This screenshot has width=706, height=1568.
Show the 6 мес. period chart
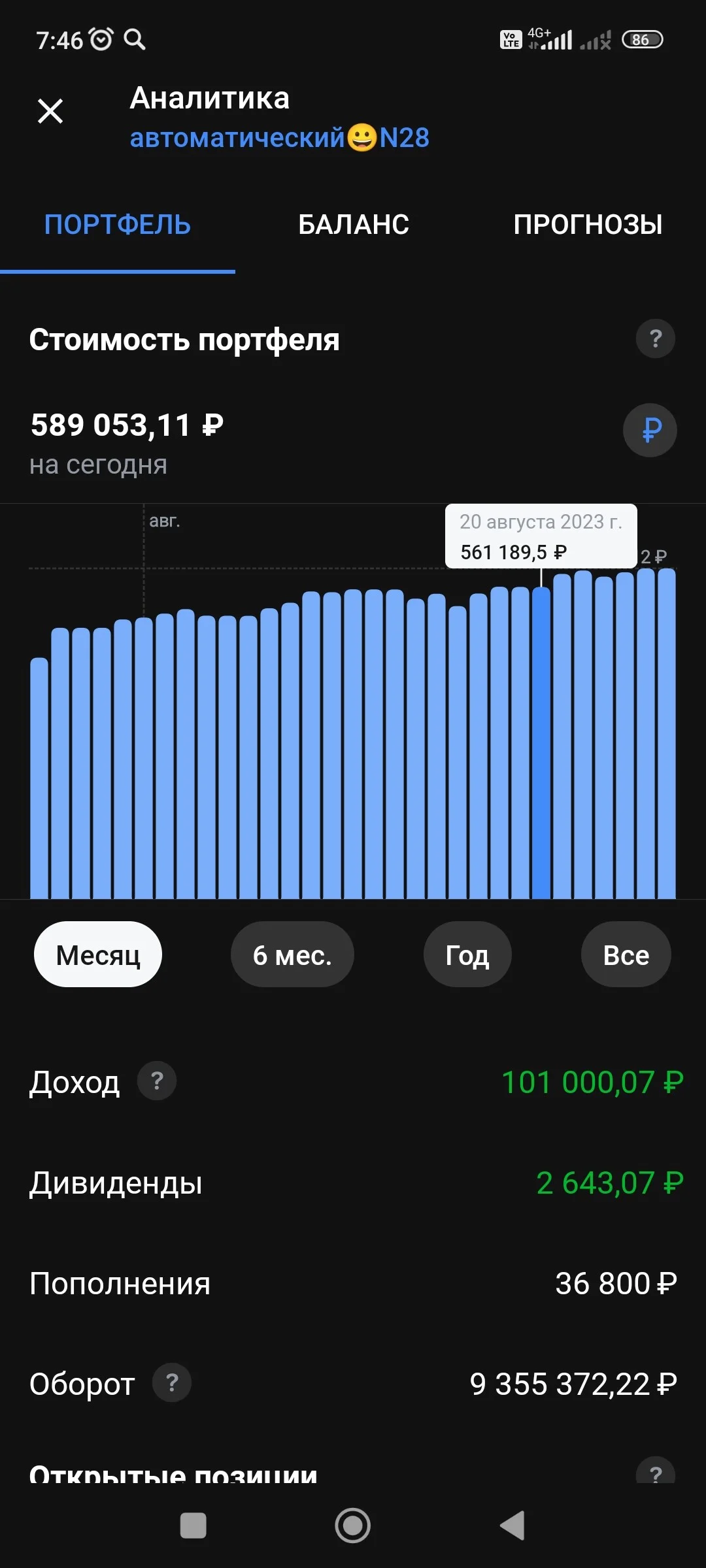coord(292,955)
